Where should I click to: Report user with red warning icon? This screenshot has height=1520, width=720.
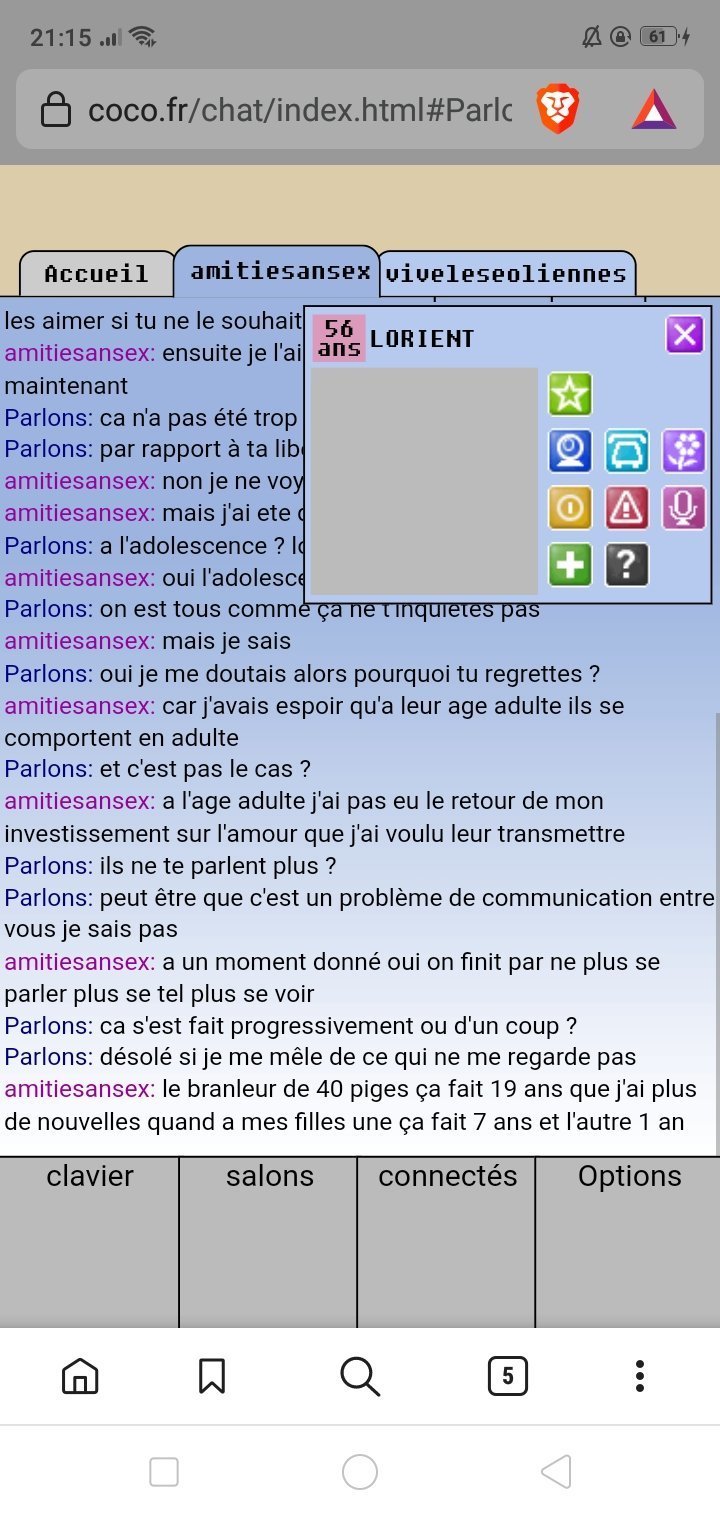coord(627,508)
